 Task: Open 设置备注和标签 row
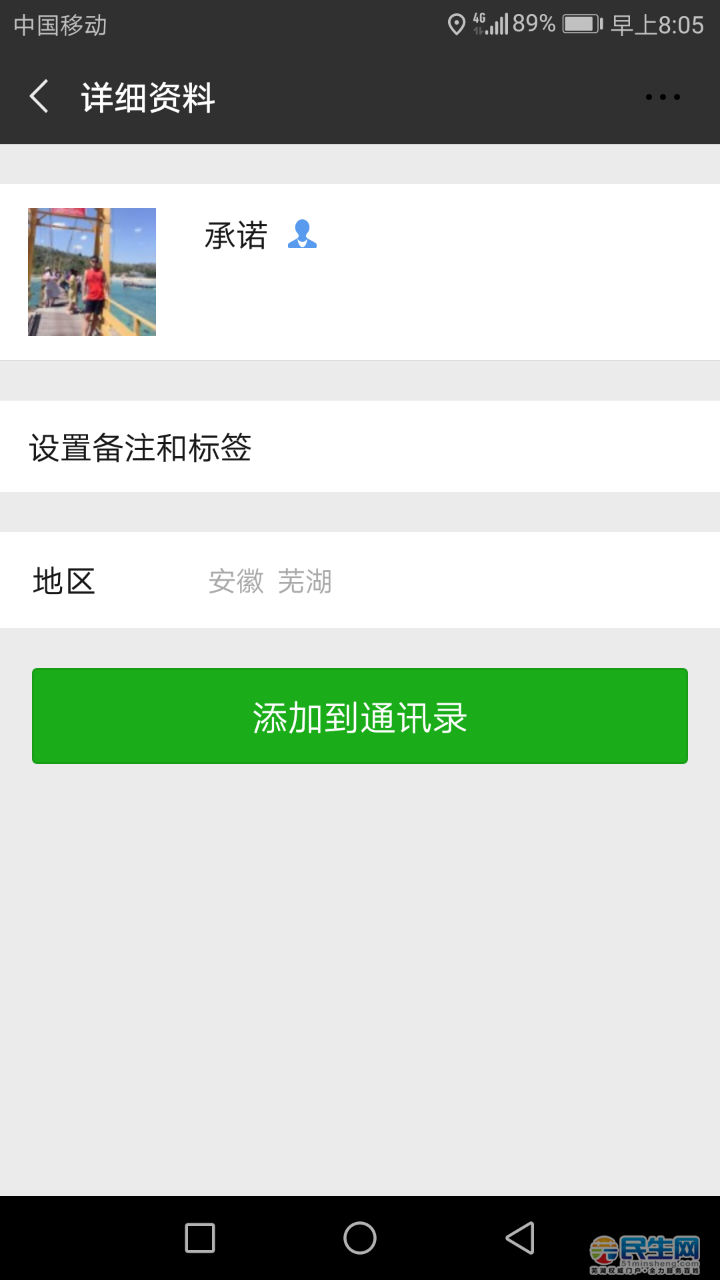click(360, 447)
